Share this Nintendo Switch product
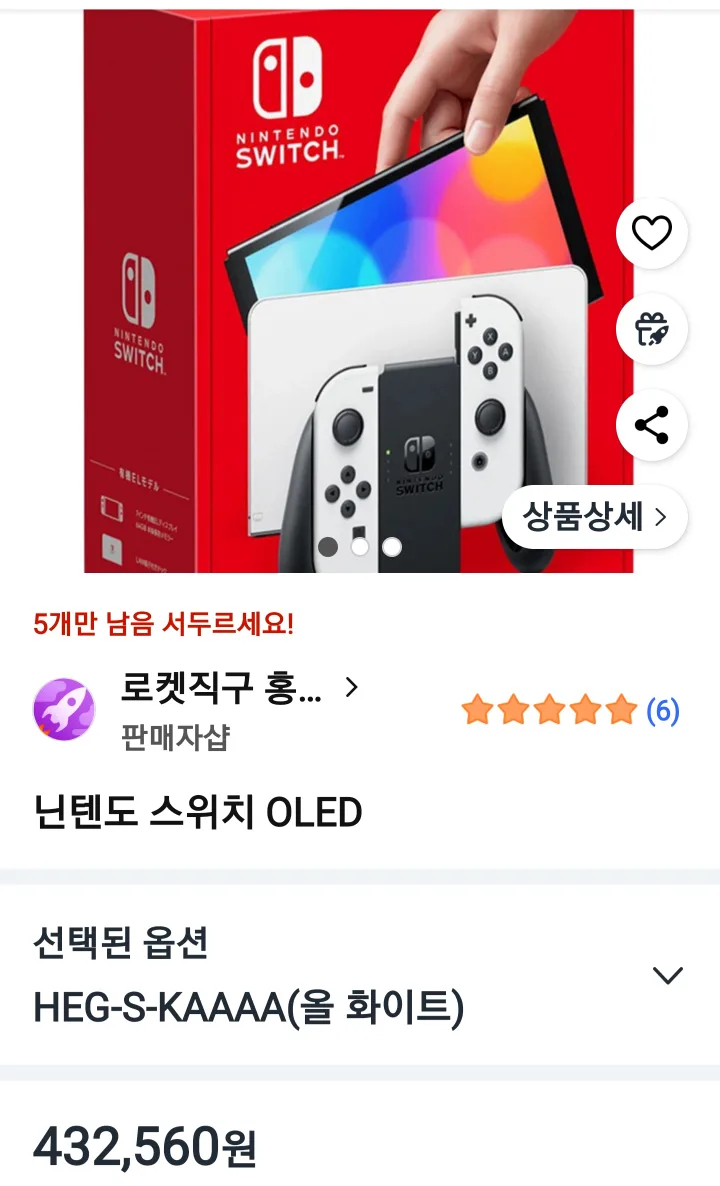The height and width of the screenshot is (1186, 720). point(652,425)
